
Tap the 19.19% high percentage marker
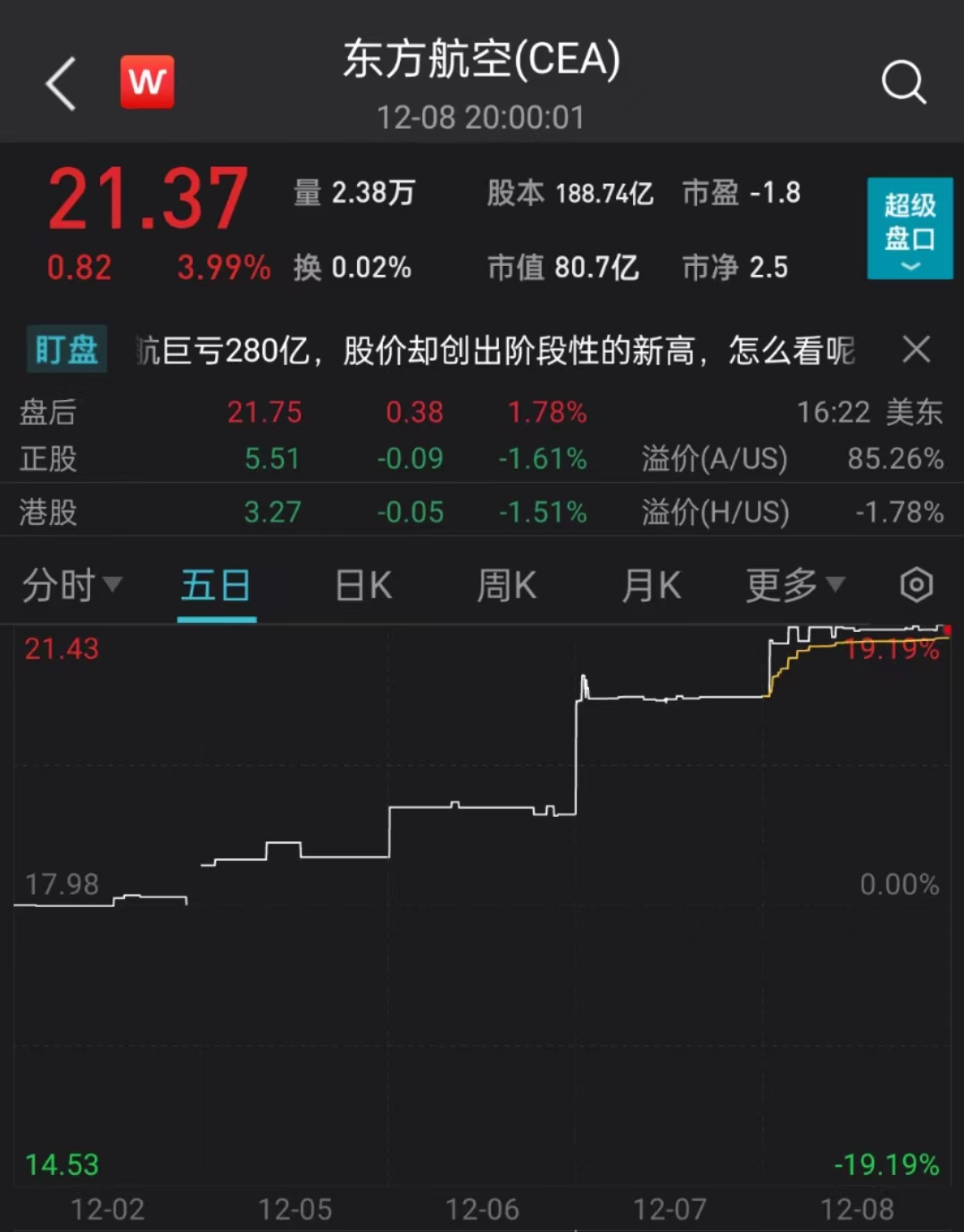[893, 649]
